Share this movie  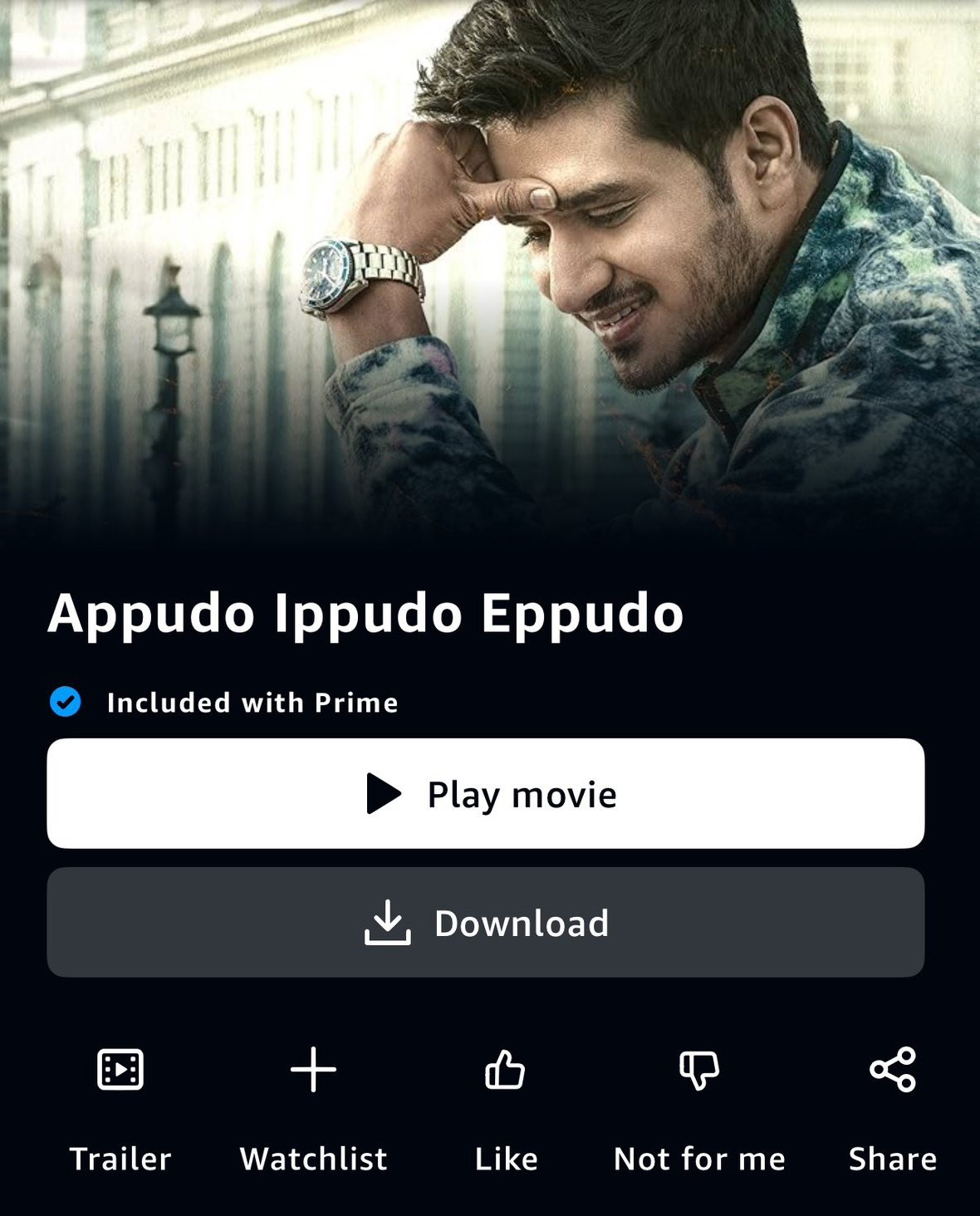coord(892,1071)
